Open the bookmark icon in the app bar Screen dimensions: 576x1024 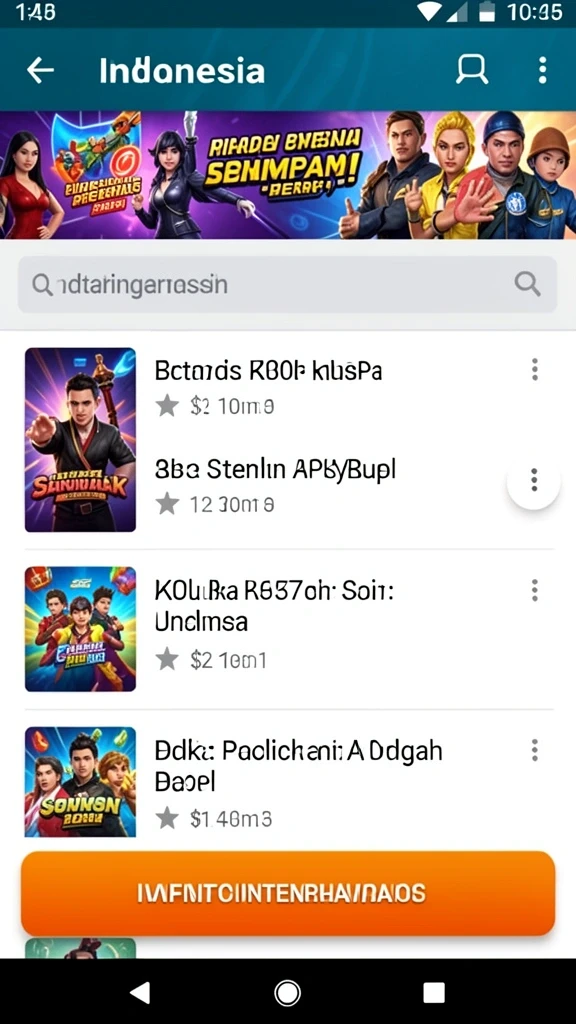[x=472, y=69]
